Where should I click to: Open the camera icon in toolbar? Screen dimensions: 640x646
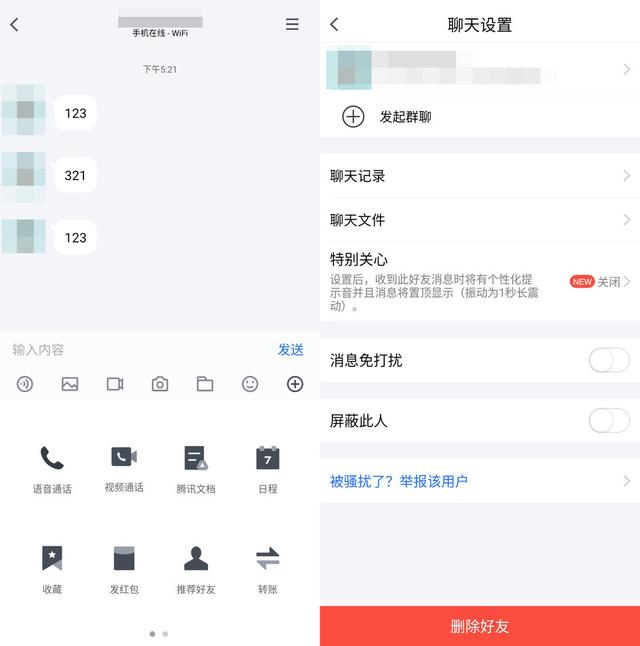(160, 384)
